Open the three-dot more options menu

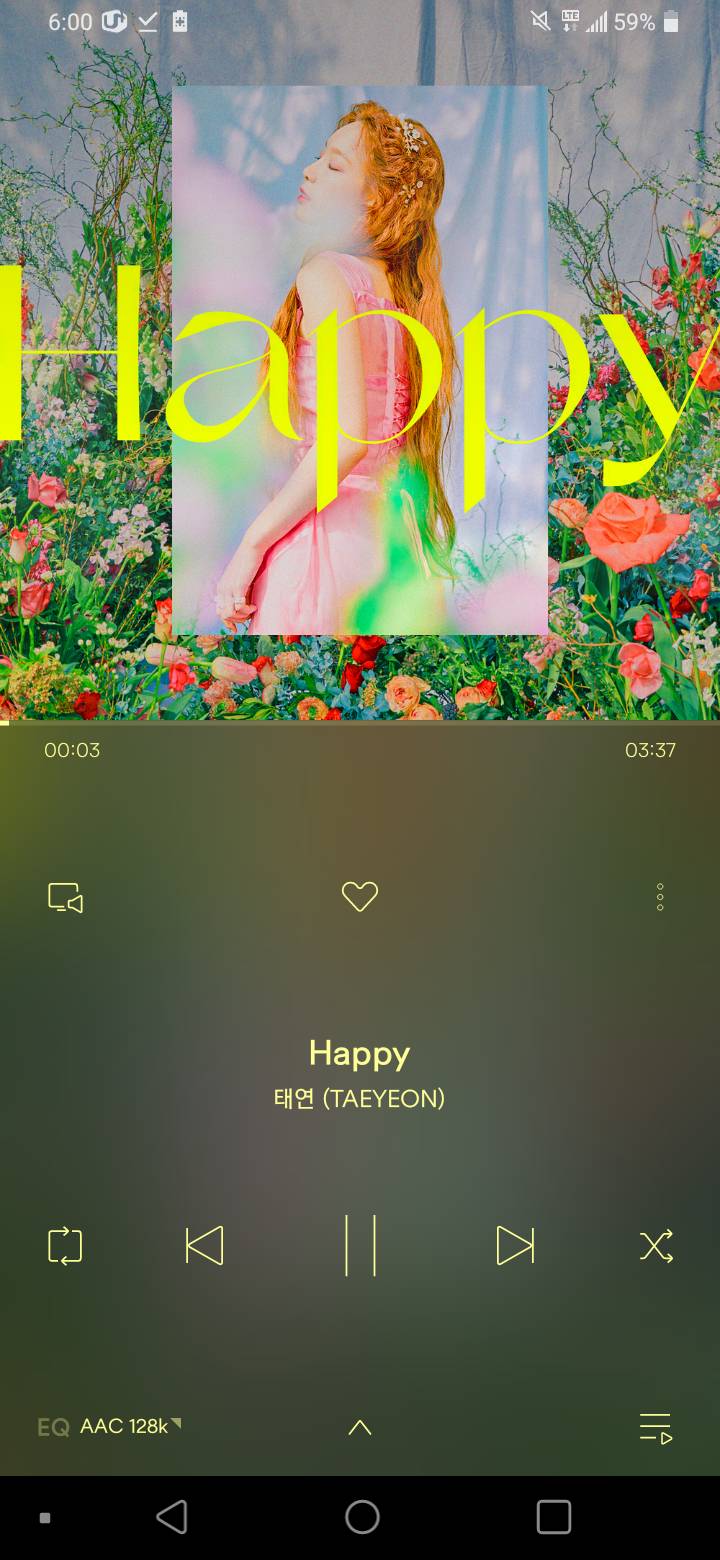click(x=660, y=897)
